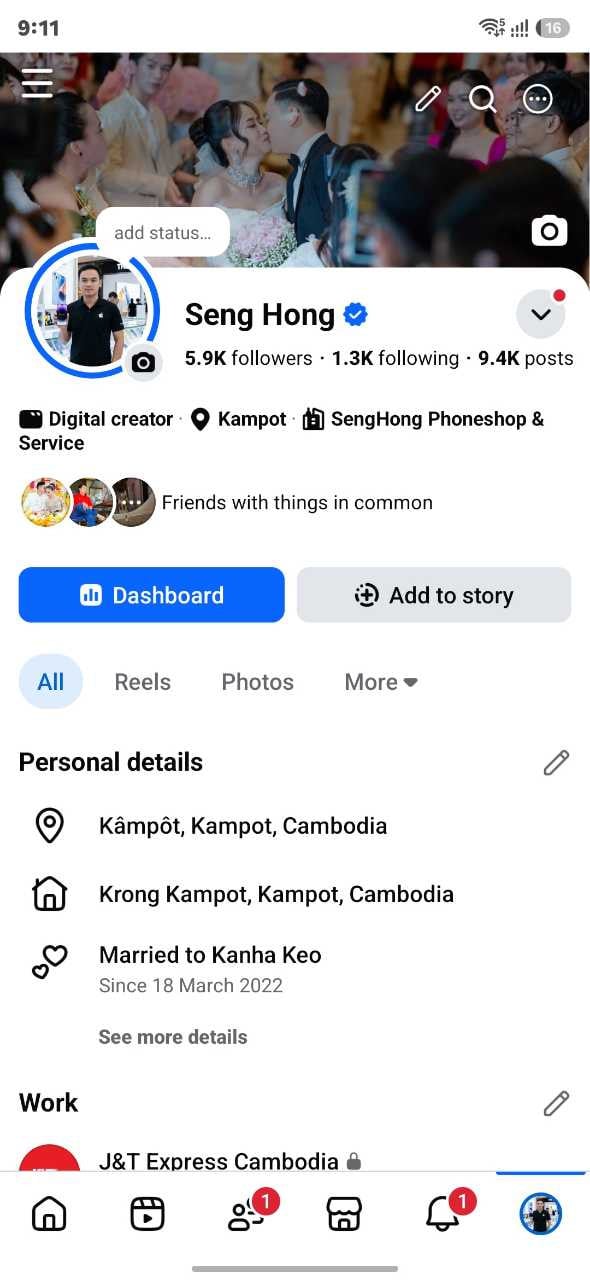
Task: Open profile search
Action: (483, 98)
